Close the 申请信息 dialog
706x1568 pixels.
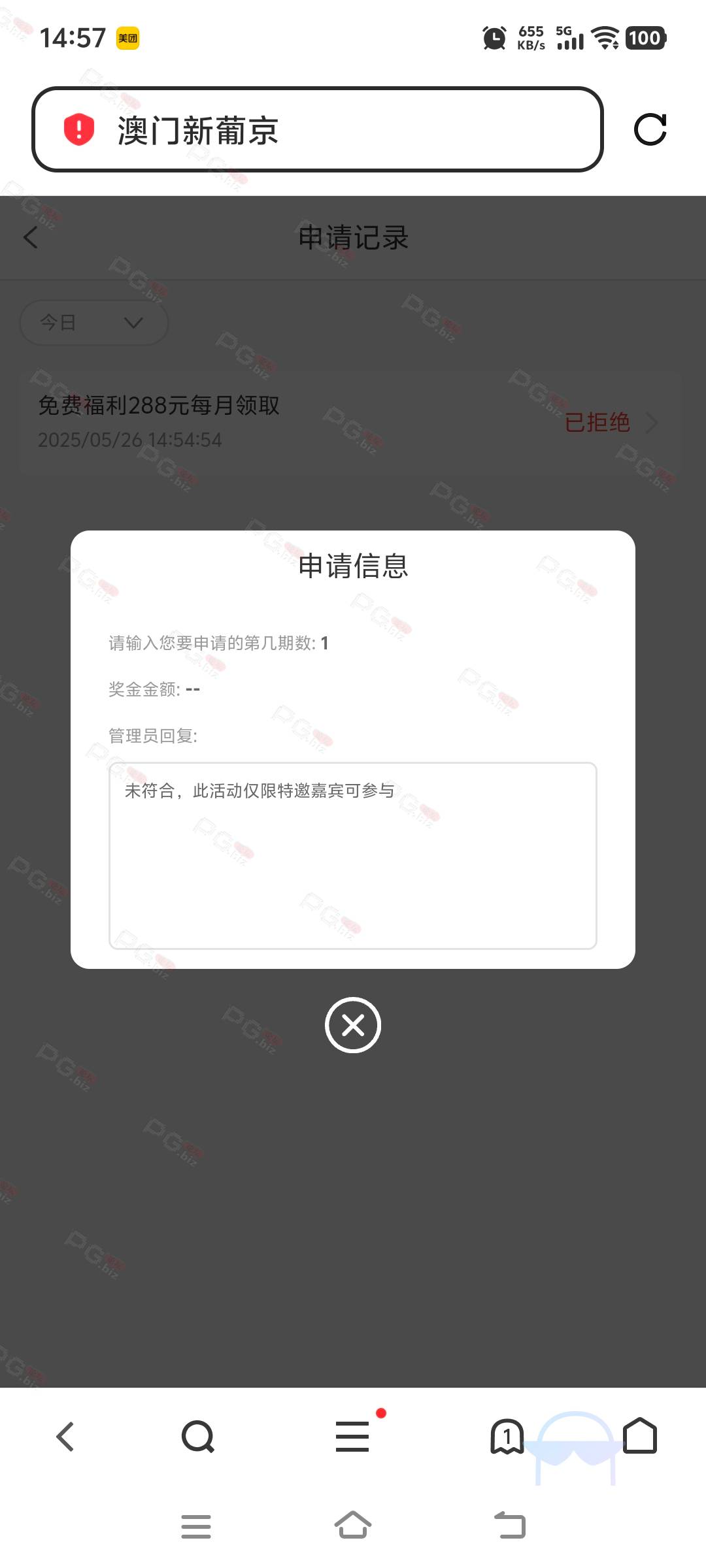[353, 1025]
